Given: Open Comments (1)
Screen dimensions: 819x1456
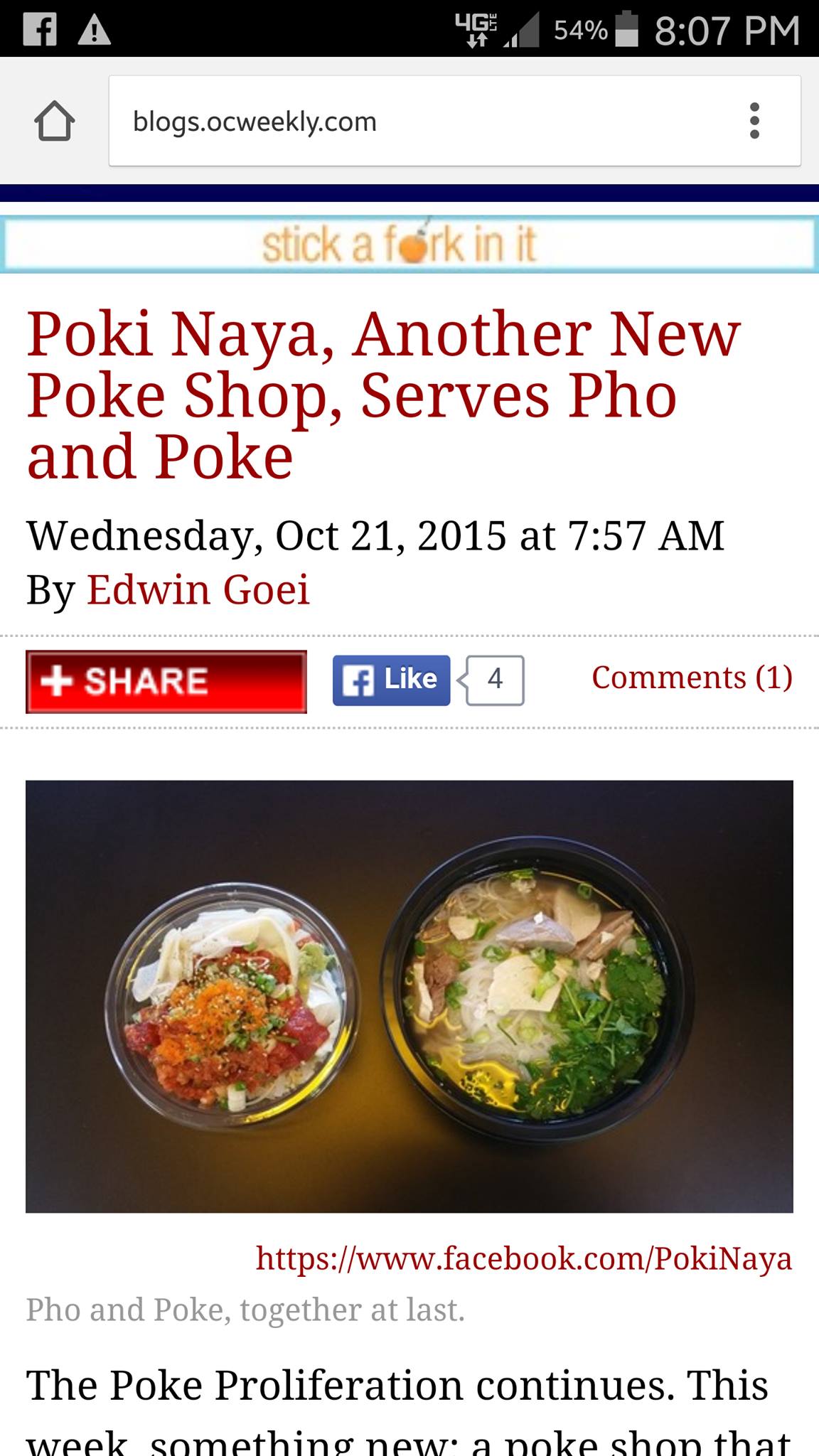Looking at the screenshot, I should point(692,677).
